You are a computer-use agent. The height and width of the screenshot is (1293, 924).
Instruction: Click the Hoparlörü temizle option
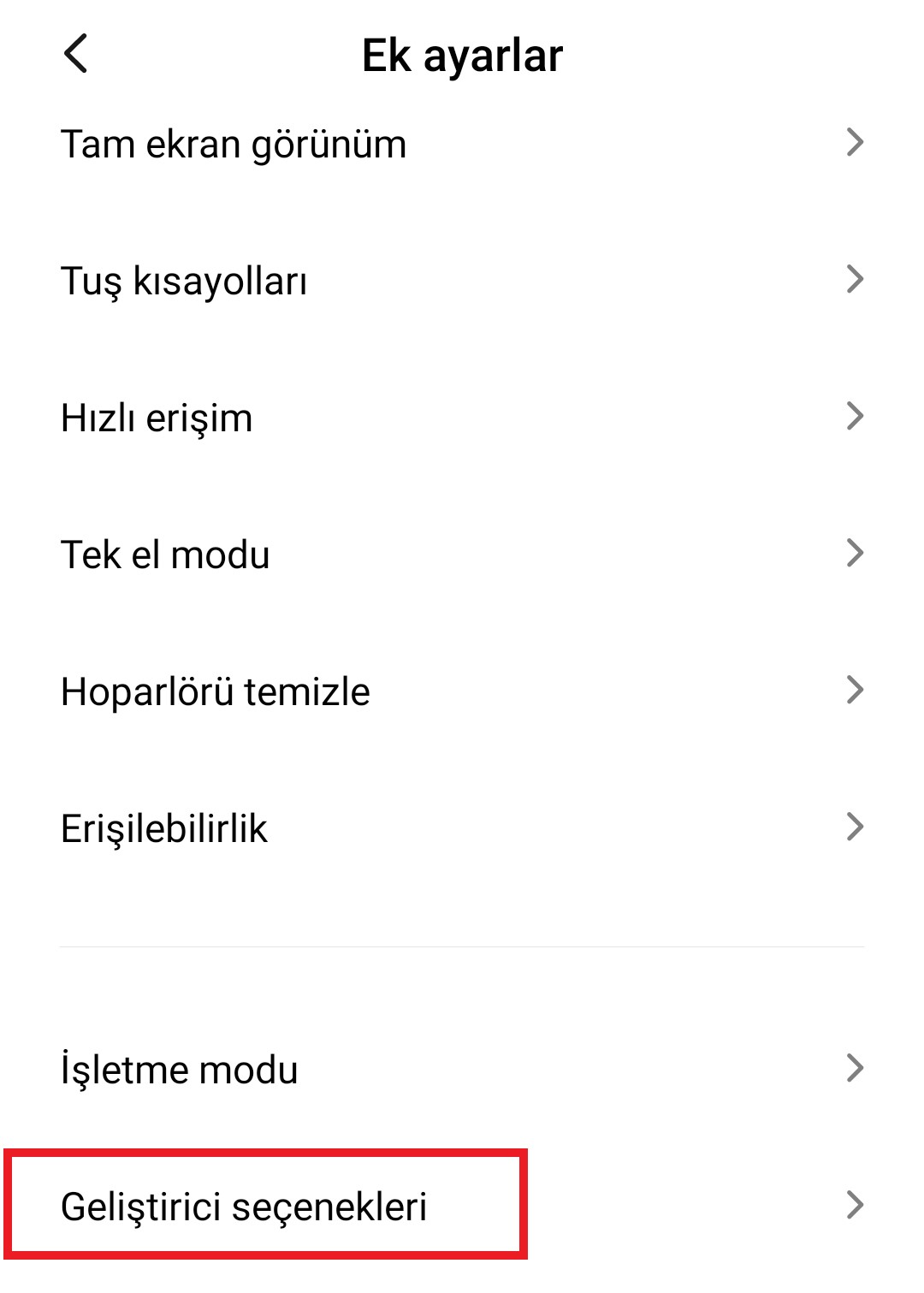pos(214,691)
